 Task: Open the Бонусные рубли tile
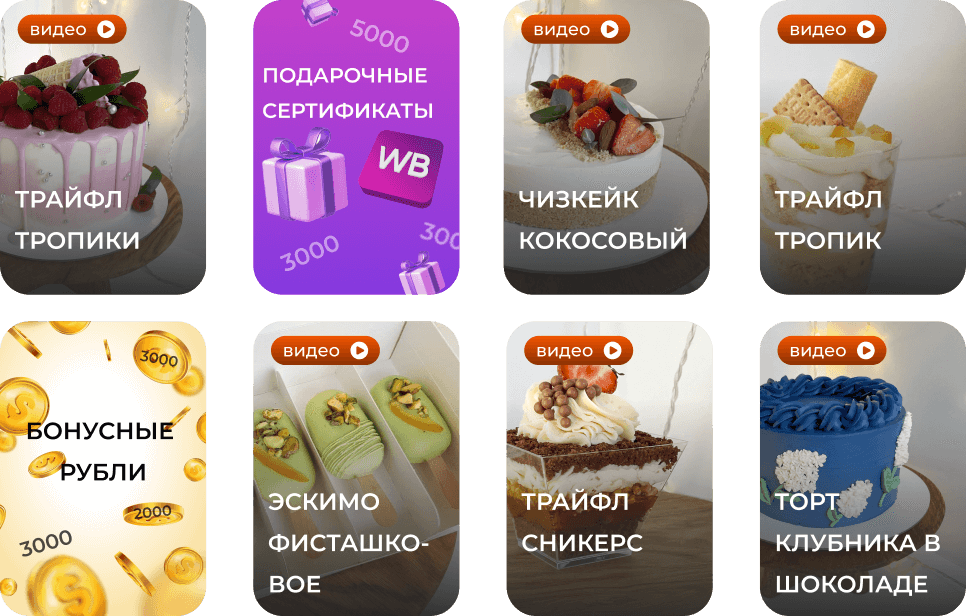(x=103, y=468)
